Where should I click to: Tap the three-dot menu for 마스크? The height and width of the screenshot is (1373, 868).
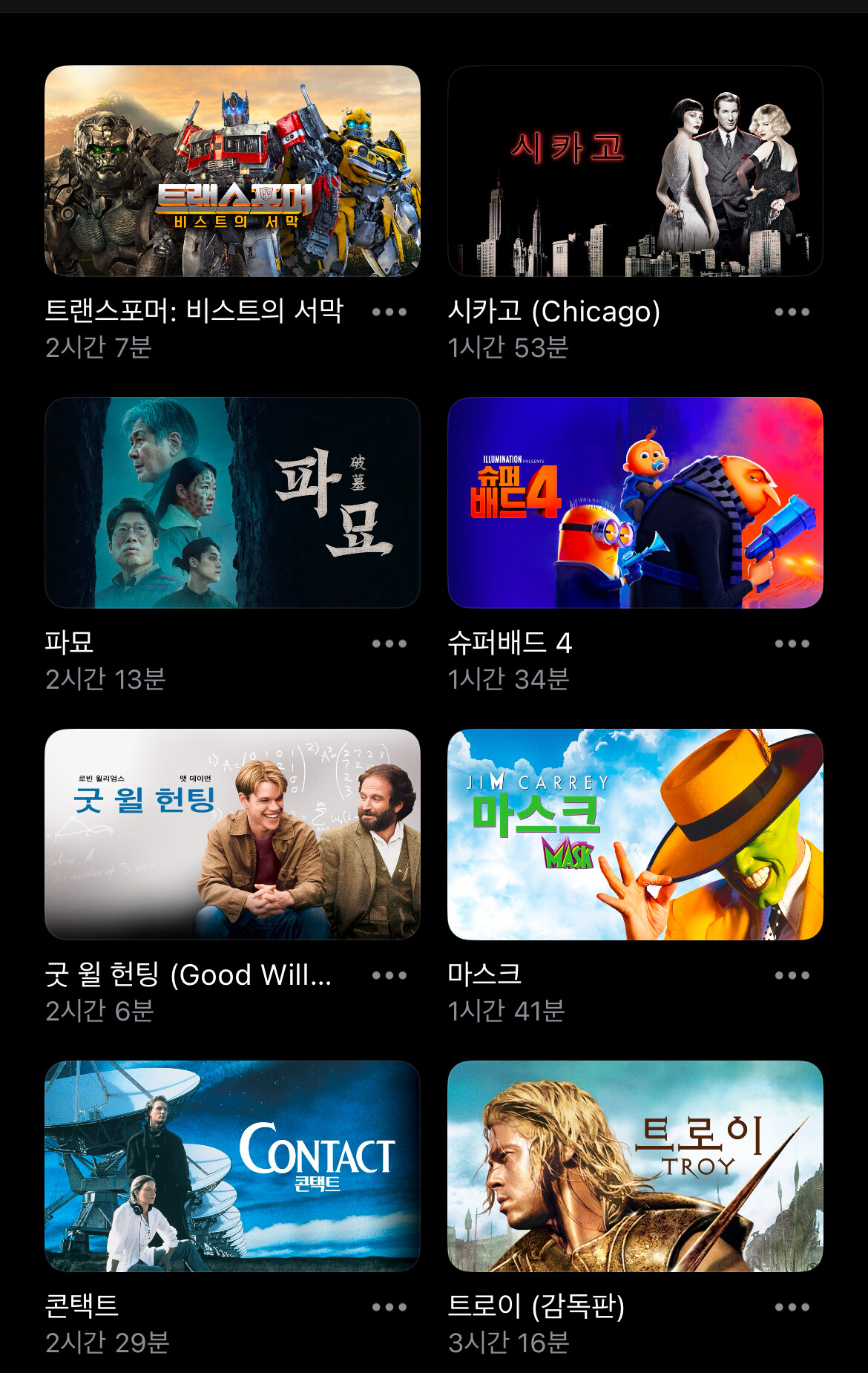792,975
